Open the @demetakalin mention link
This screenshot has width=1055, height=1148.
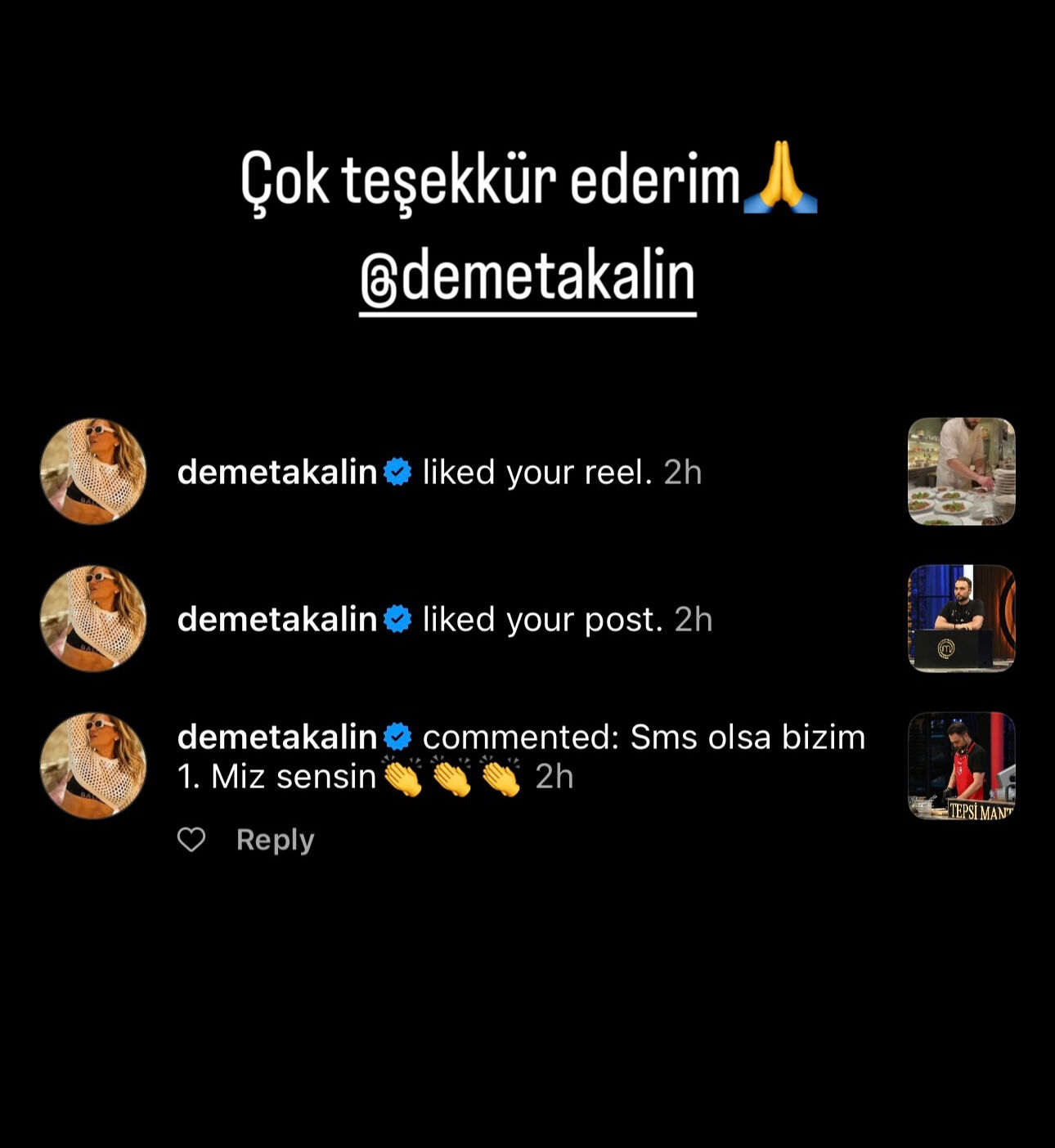[x=527, y=275]
